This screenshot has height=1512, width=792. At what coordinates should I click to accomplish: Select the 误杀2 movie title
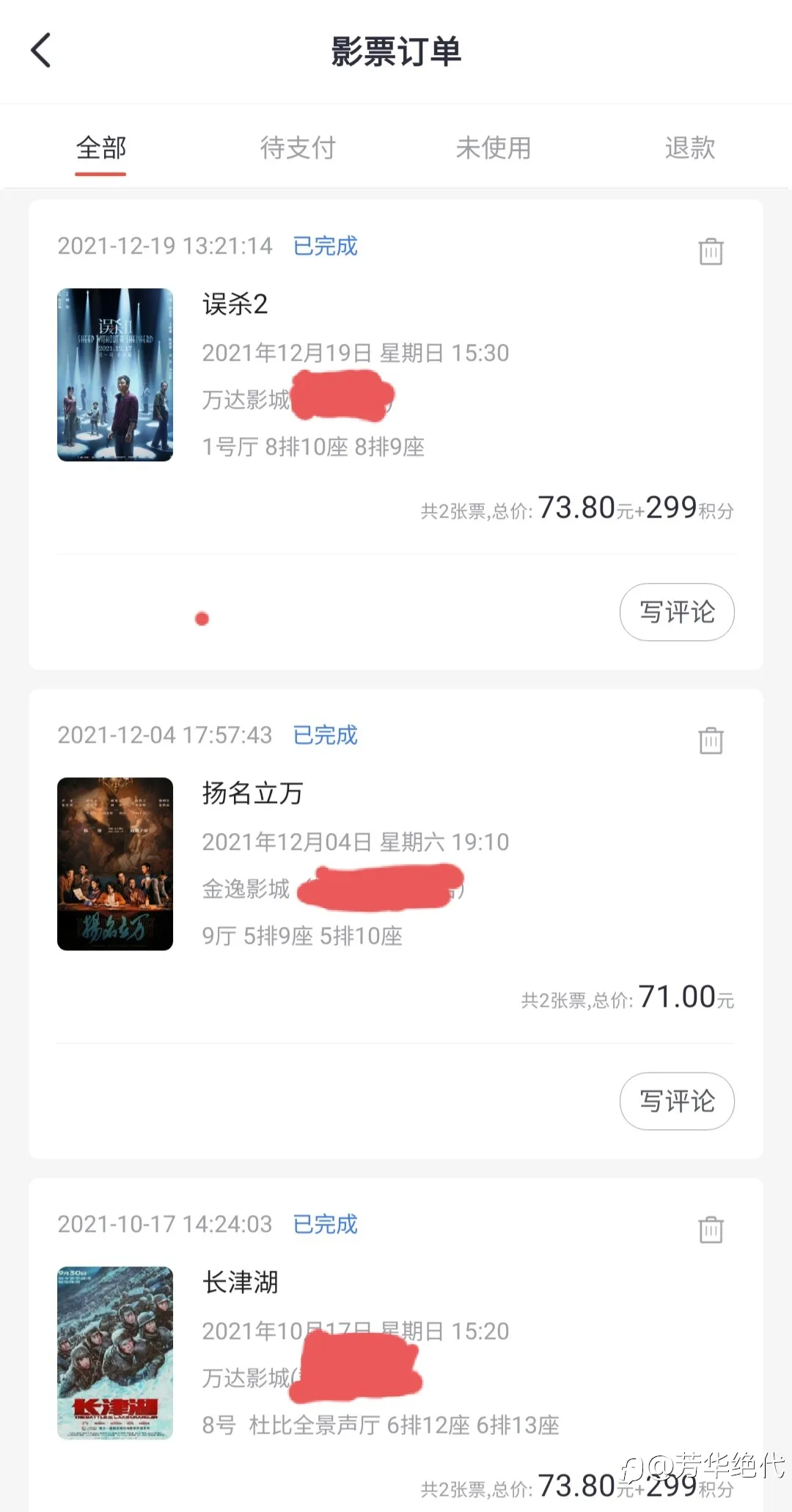236,304
